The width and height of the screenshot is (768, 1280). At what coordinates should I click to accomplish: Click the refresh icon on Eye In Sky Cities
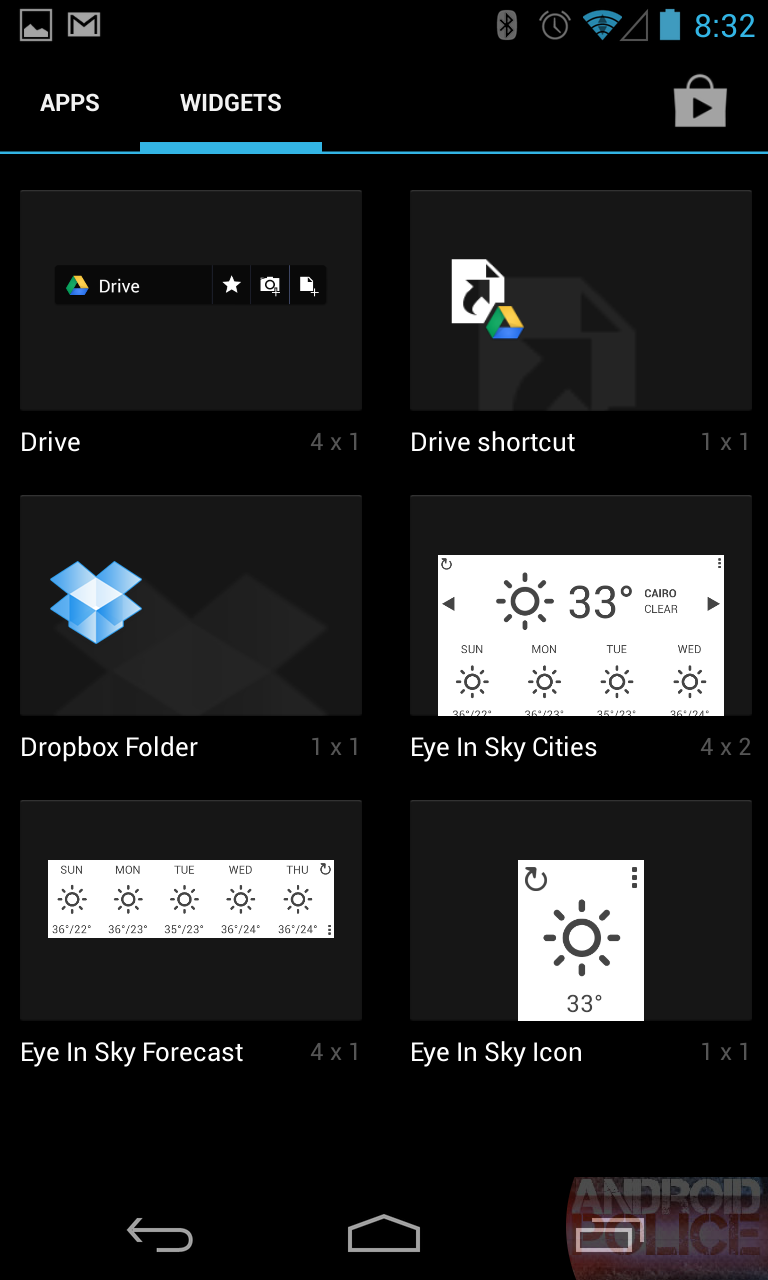[447, 563]
